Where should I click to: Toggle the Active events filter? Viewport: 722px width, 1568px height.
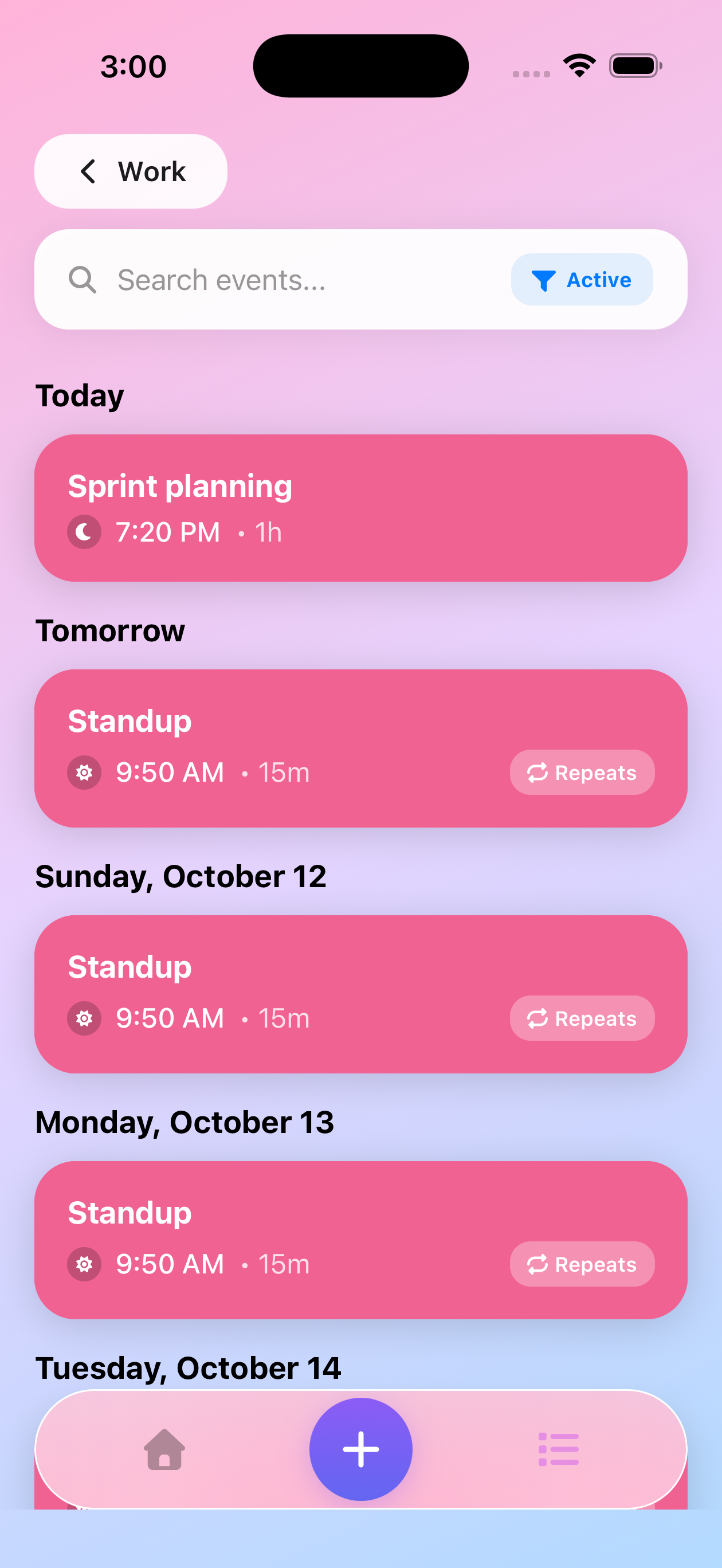tap(582, 280)
